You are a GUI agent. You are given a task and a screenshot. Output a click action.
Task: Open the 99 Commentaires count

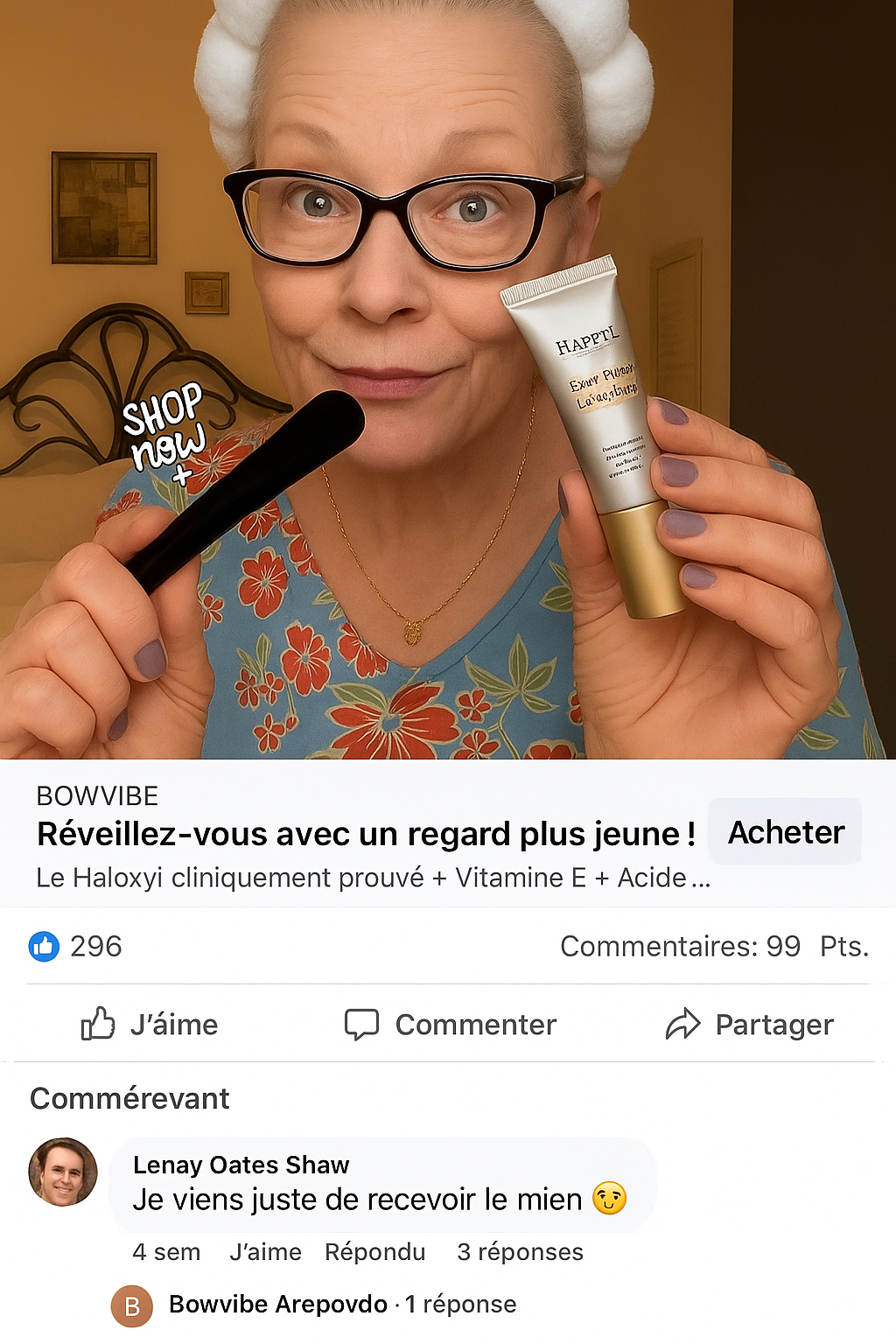[680, 946]
